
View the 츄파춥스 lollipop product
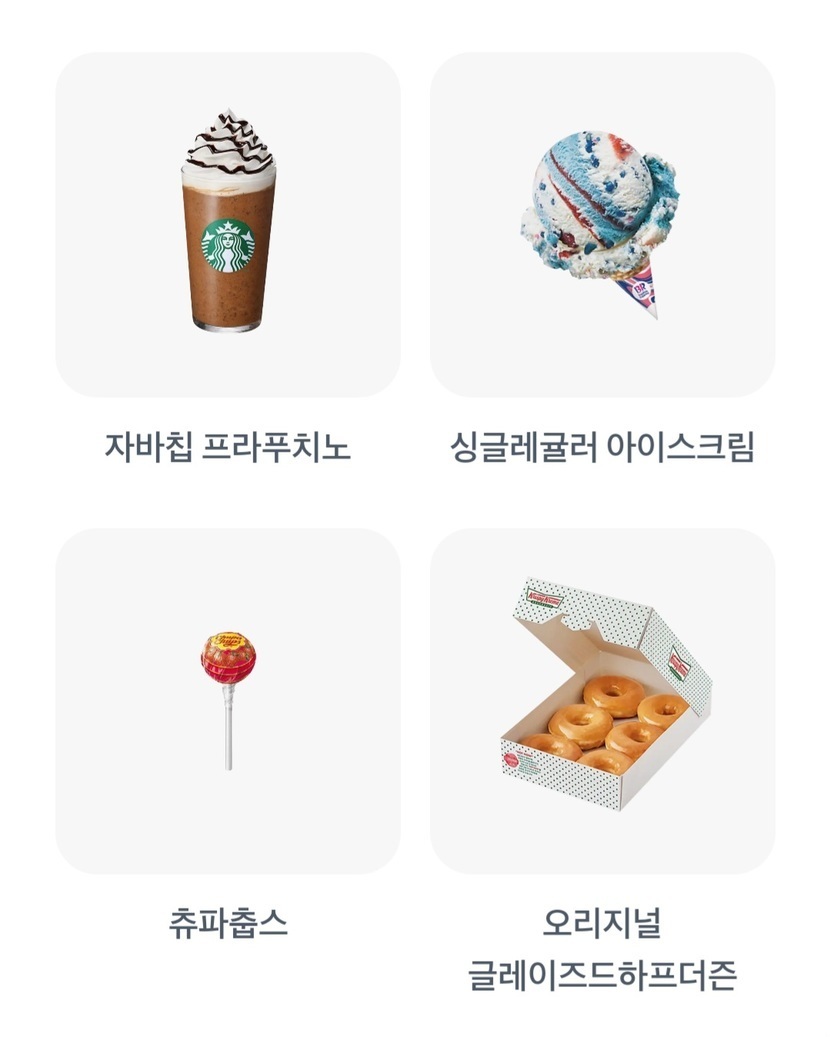[227, 700]
